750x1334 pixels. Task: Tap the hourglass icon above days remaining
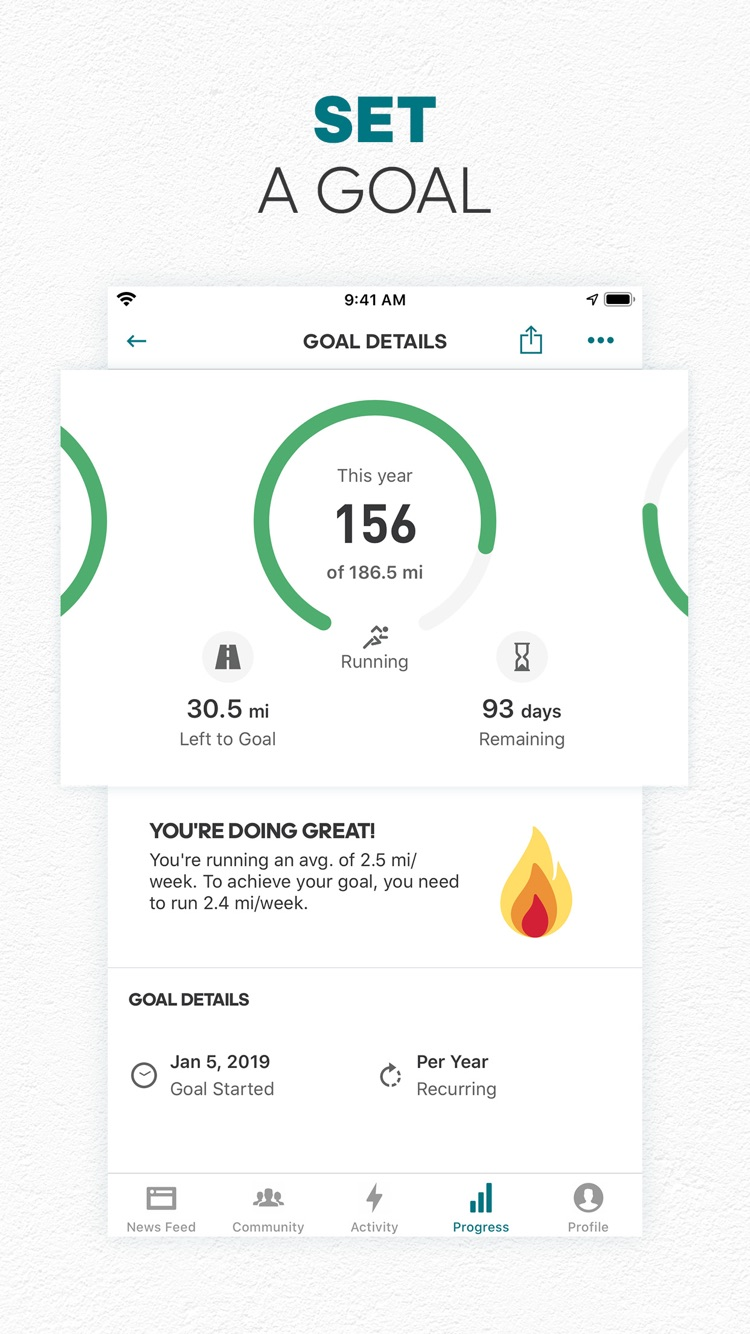[521, 657]
